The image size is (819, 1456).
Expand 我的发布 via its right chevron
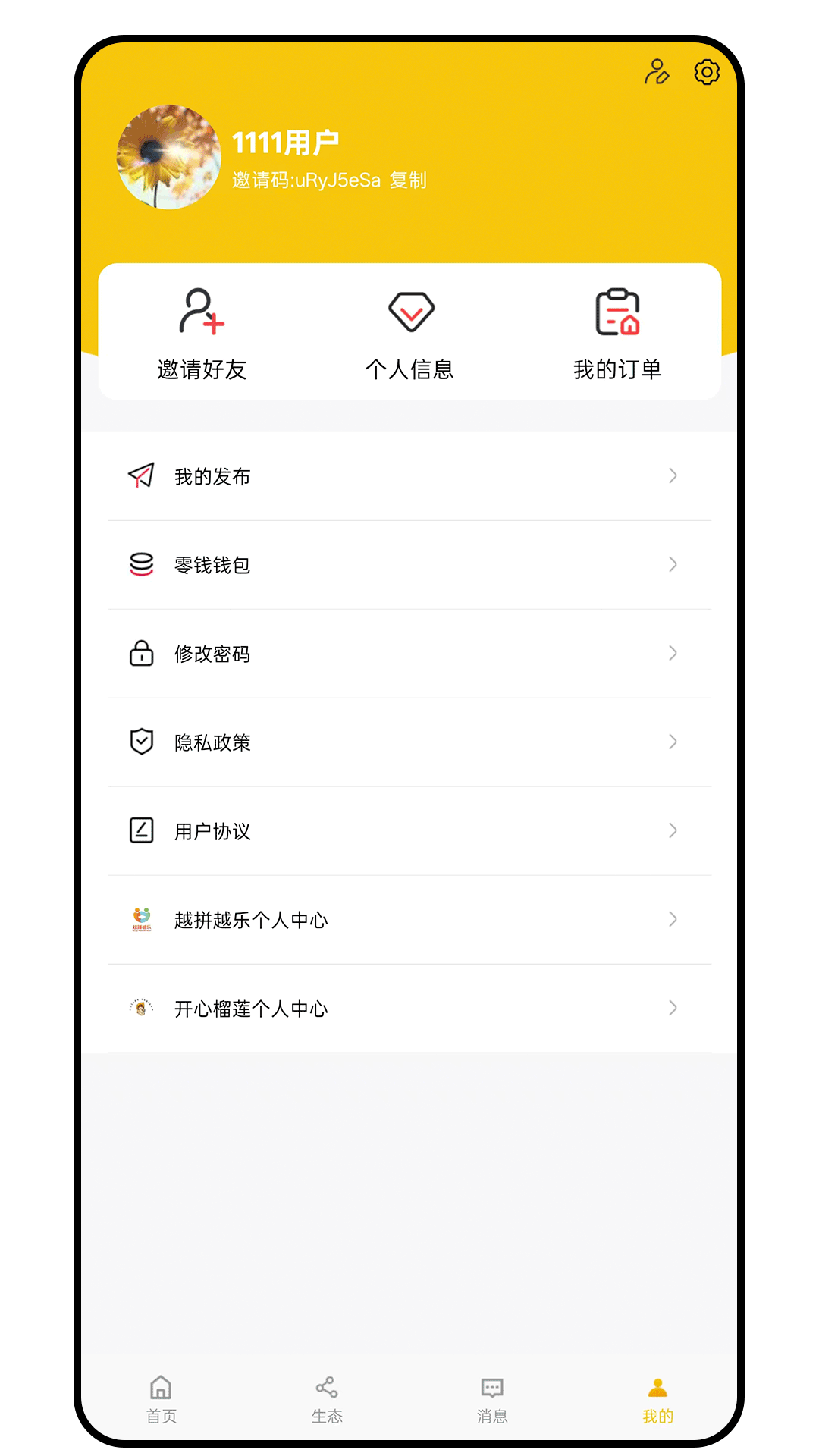673,476
